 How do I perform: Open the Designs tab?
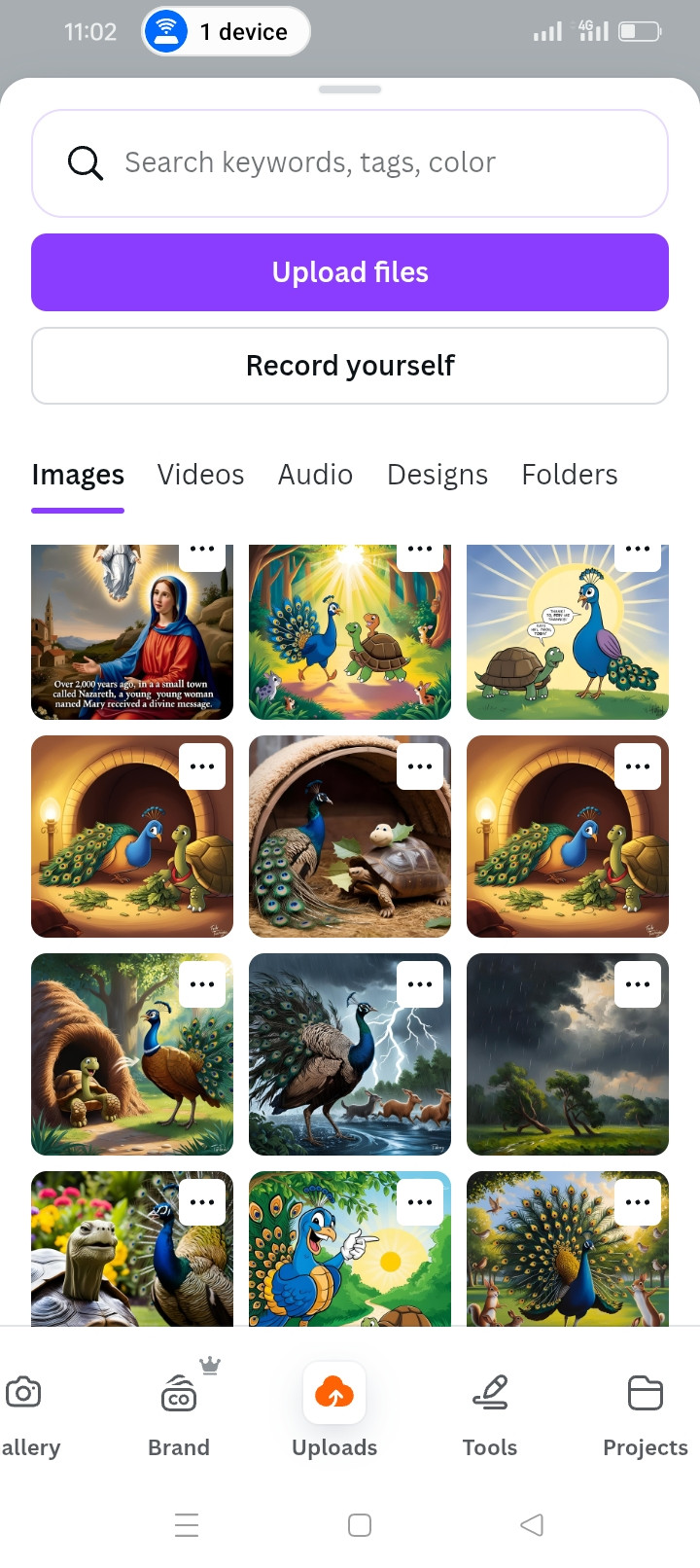437,475
